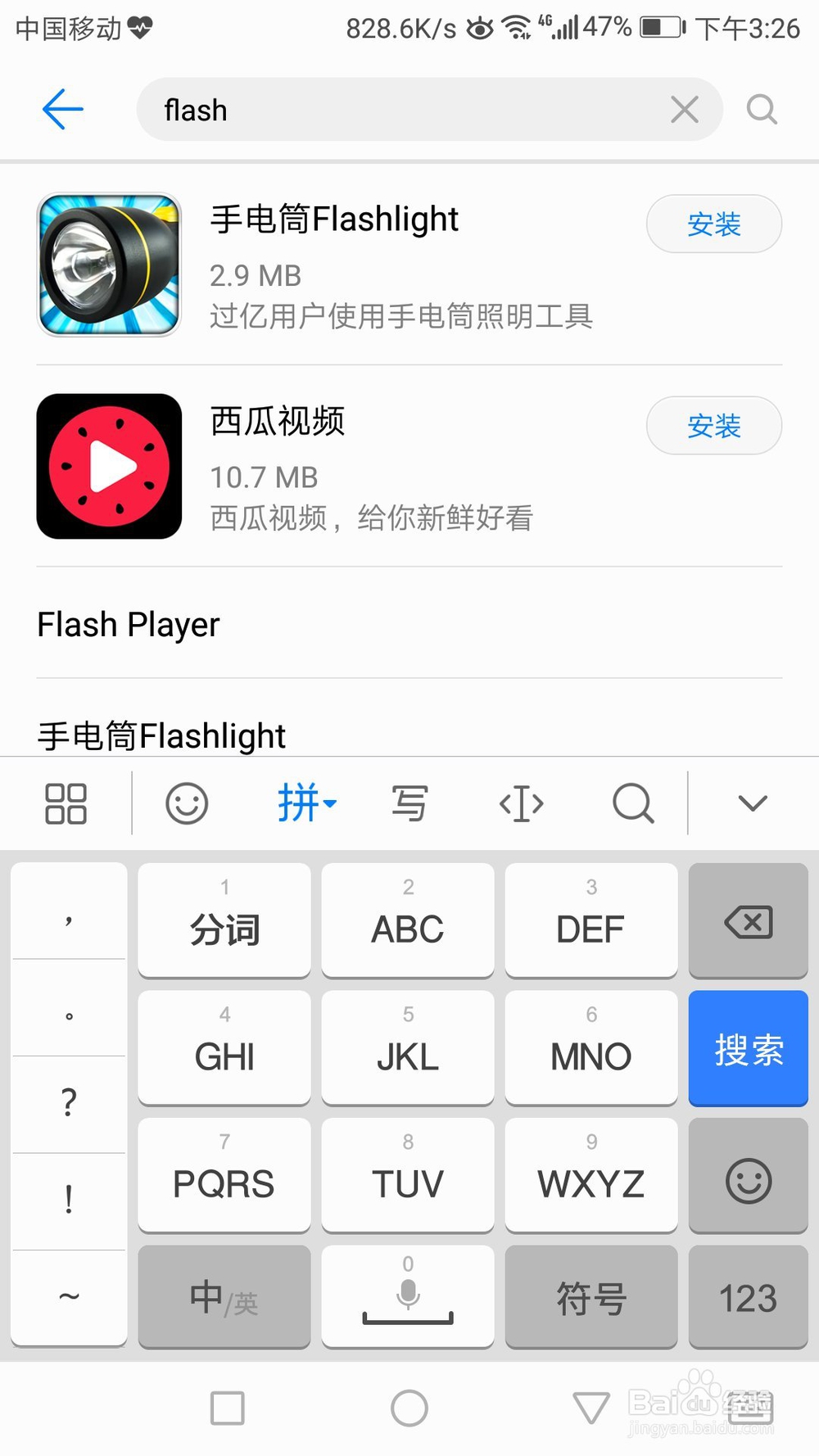Install the 手电筒Flashlight app
Image resolution: width=819 pixels, height=1456 pixels.
(x=713, y=224)
